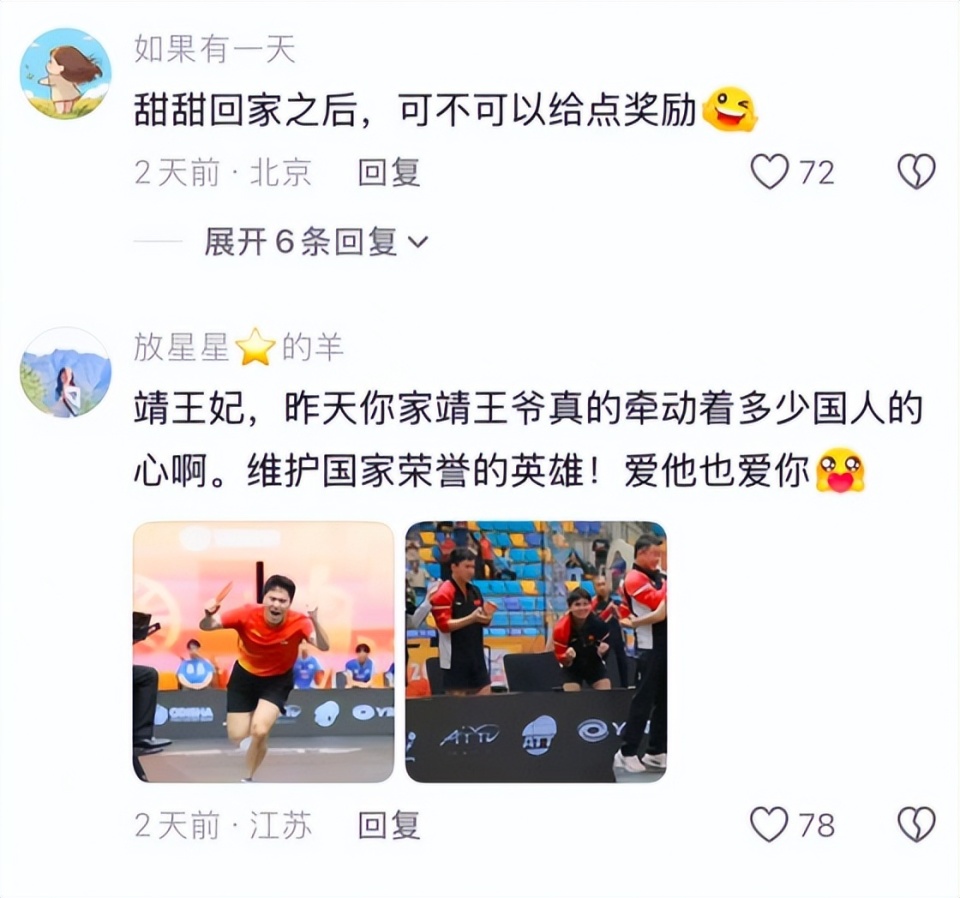Expand the 6 replies
The width and height of the screenshot is (960, 898).
(x=316, y=242)
